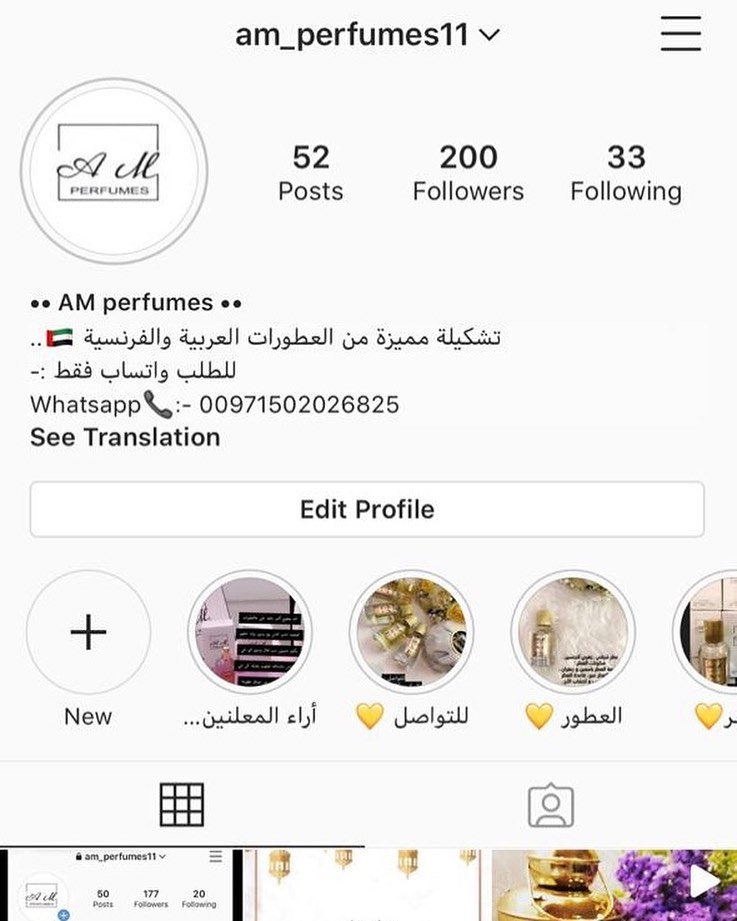737x921 pixels.
Task: Switch to the tagged photos tab
Action: click(x=551, y=804)
